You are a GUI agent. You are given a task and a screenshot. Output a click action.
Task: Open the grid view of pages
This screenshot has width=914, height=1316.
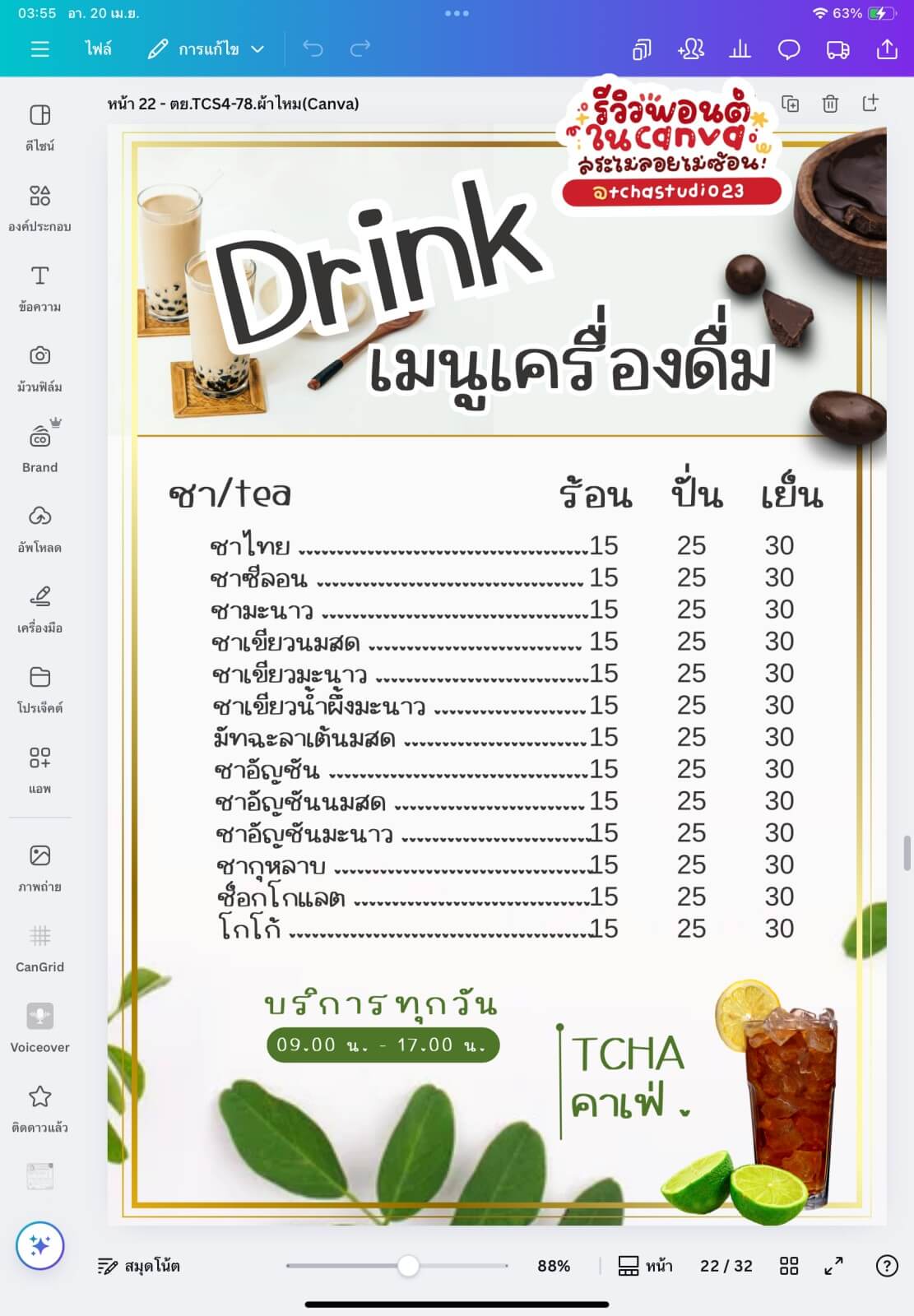click(788, 1266)
